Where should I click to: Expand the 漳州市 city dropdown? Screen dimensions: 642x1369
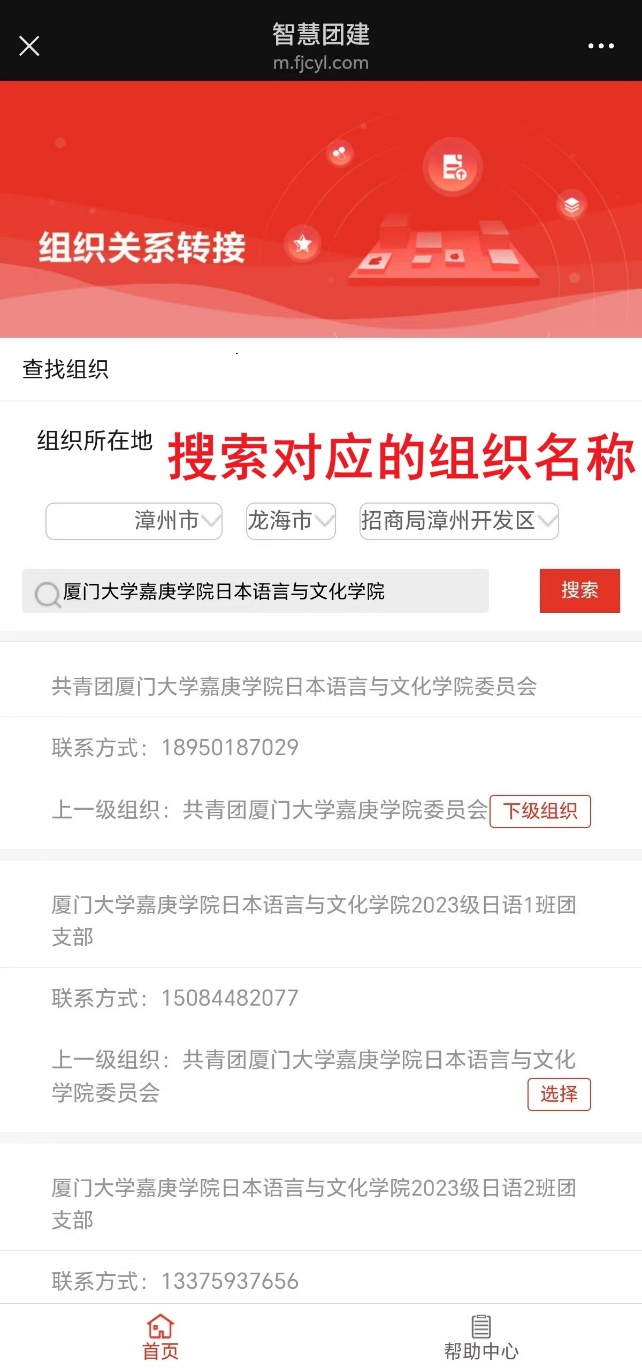(x=134, y=521)
